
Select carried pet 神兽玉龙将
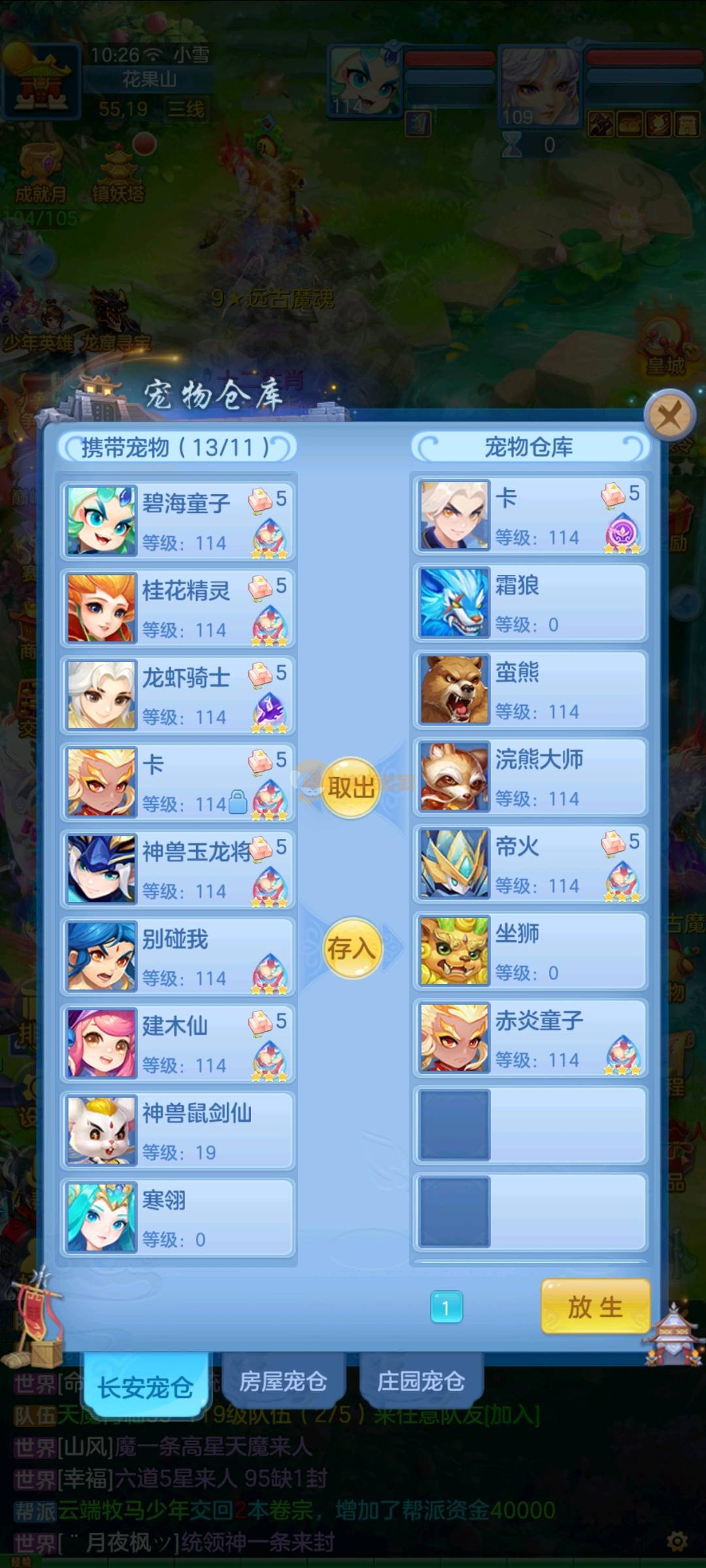pos(178,869)
